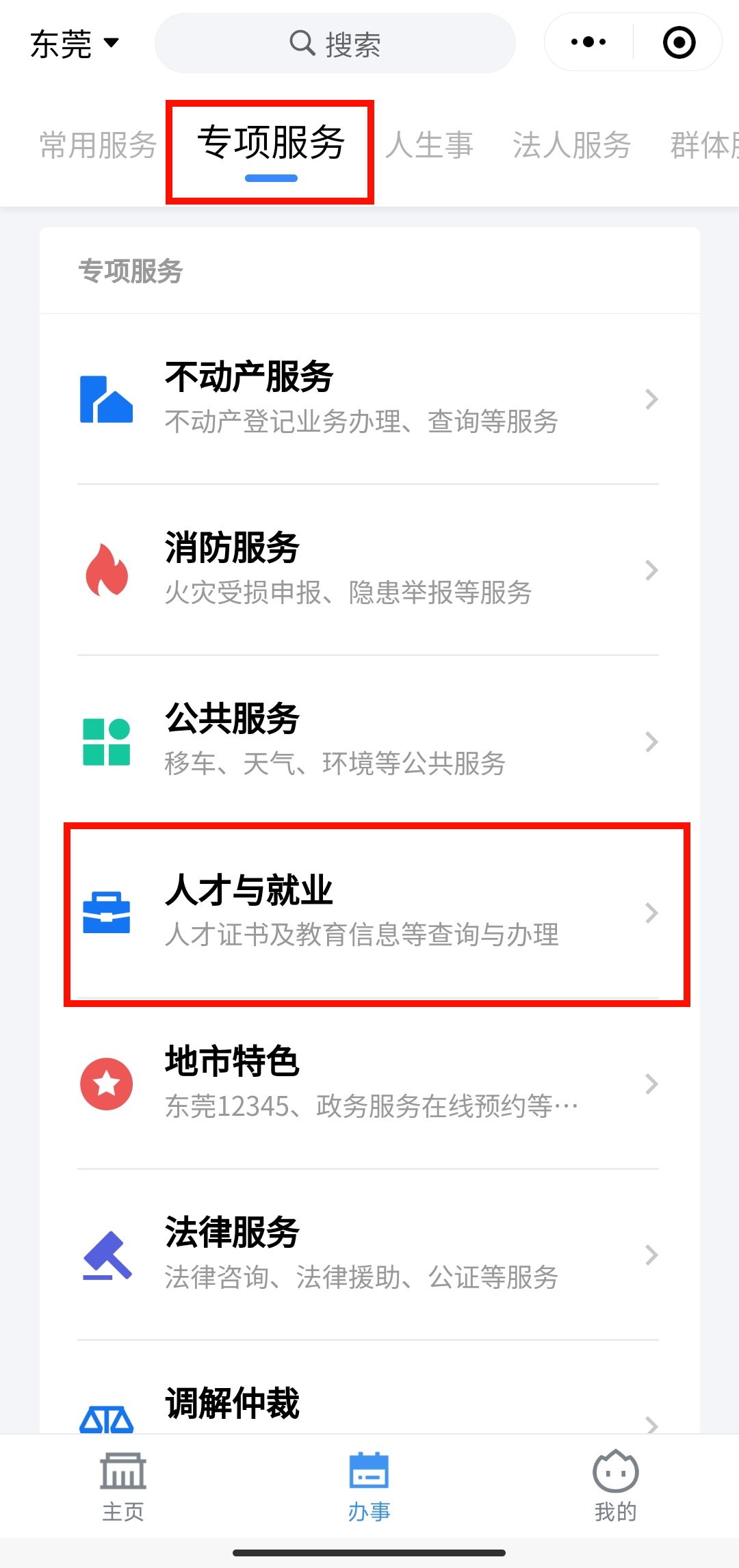The image size is (739, 1568).
Task: Close the mini program via circle icon
Action: pyautogui.click(x=679, y=42)
